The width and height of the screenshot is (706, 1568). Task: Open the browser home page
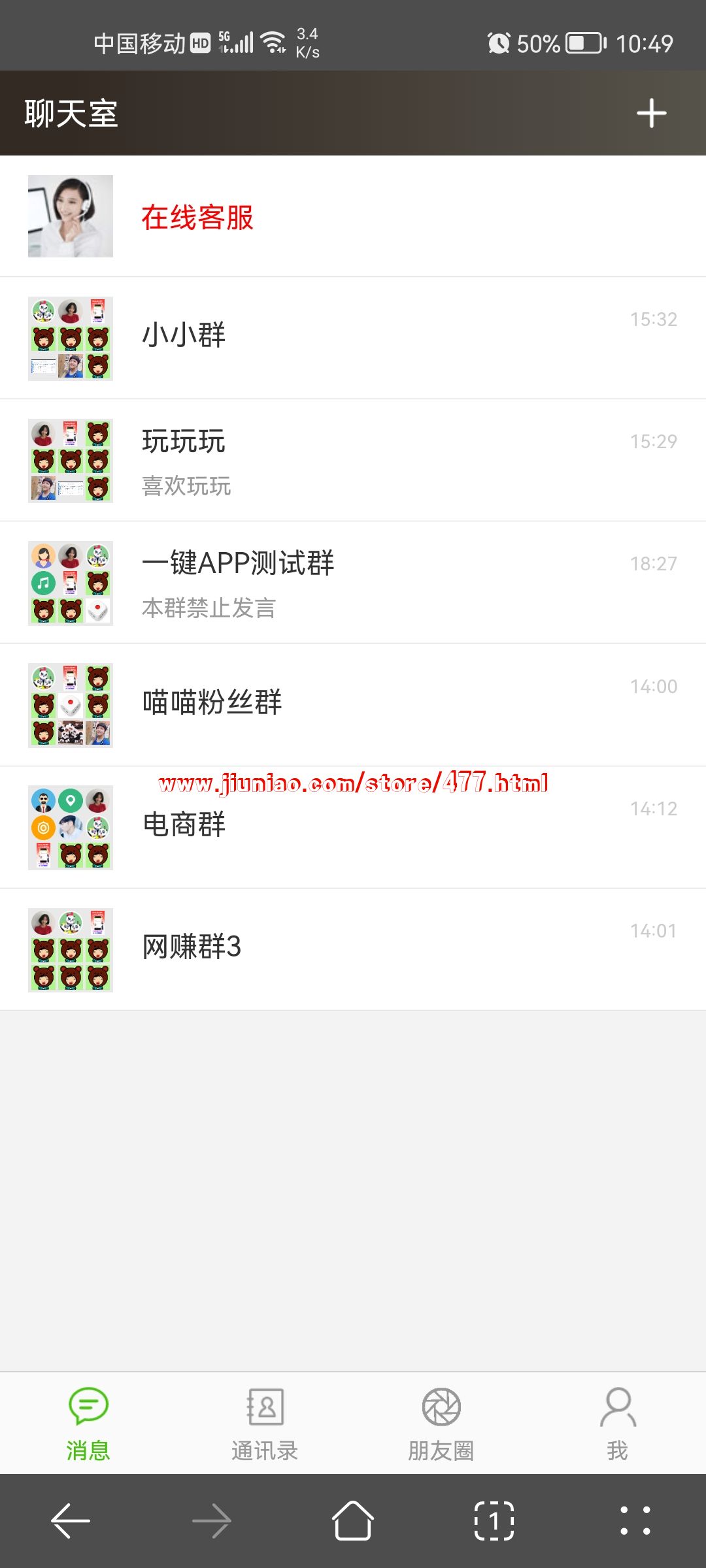353,1521
